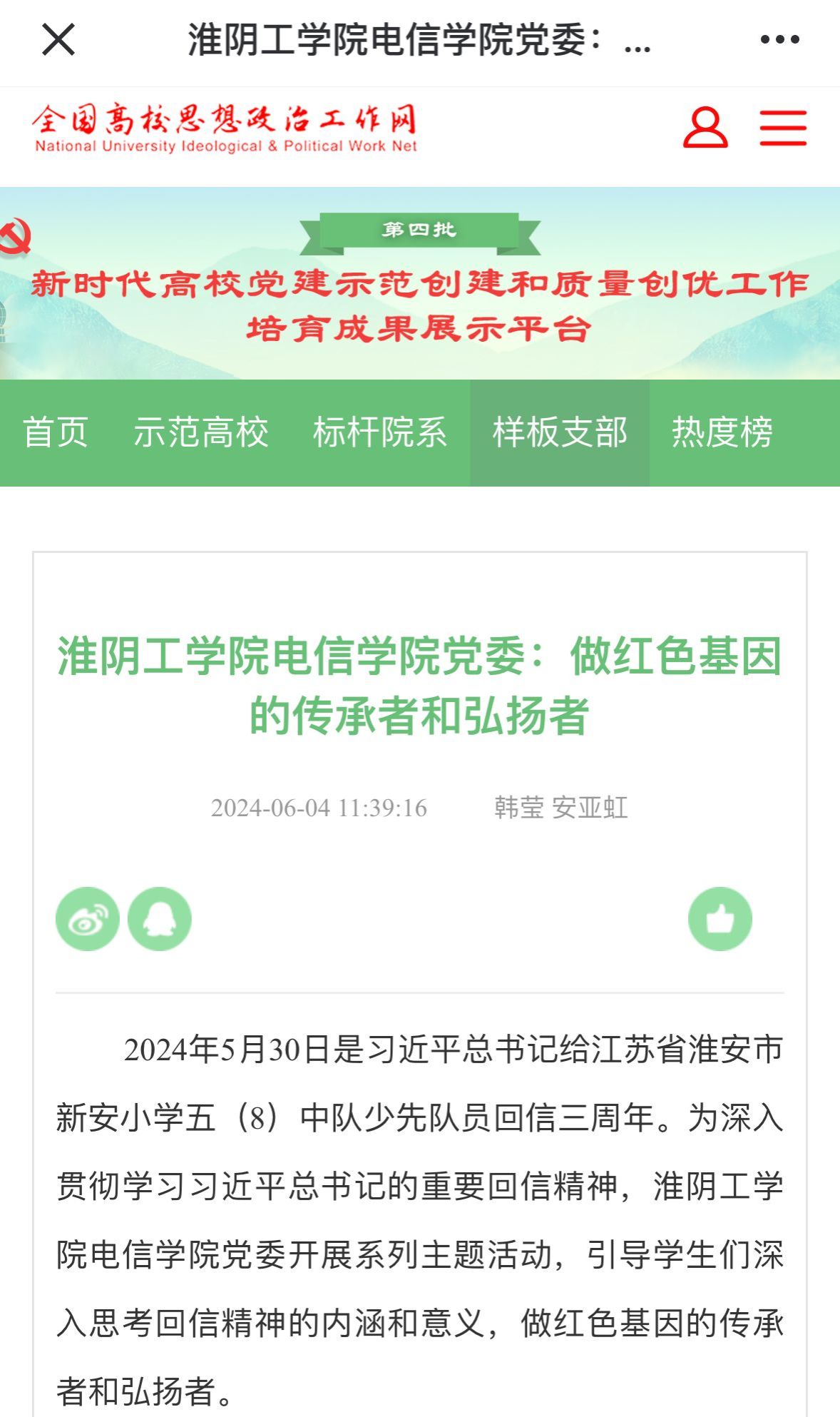Like this article with thumbs-up
This screenshot has width=840, height=1417.
[720, 919]
